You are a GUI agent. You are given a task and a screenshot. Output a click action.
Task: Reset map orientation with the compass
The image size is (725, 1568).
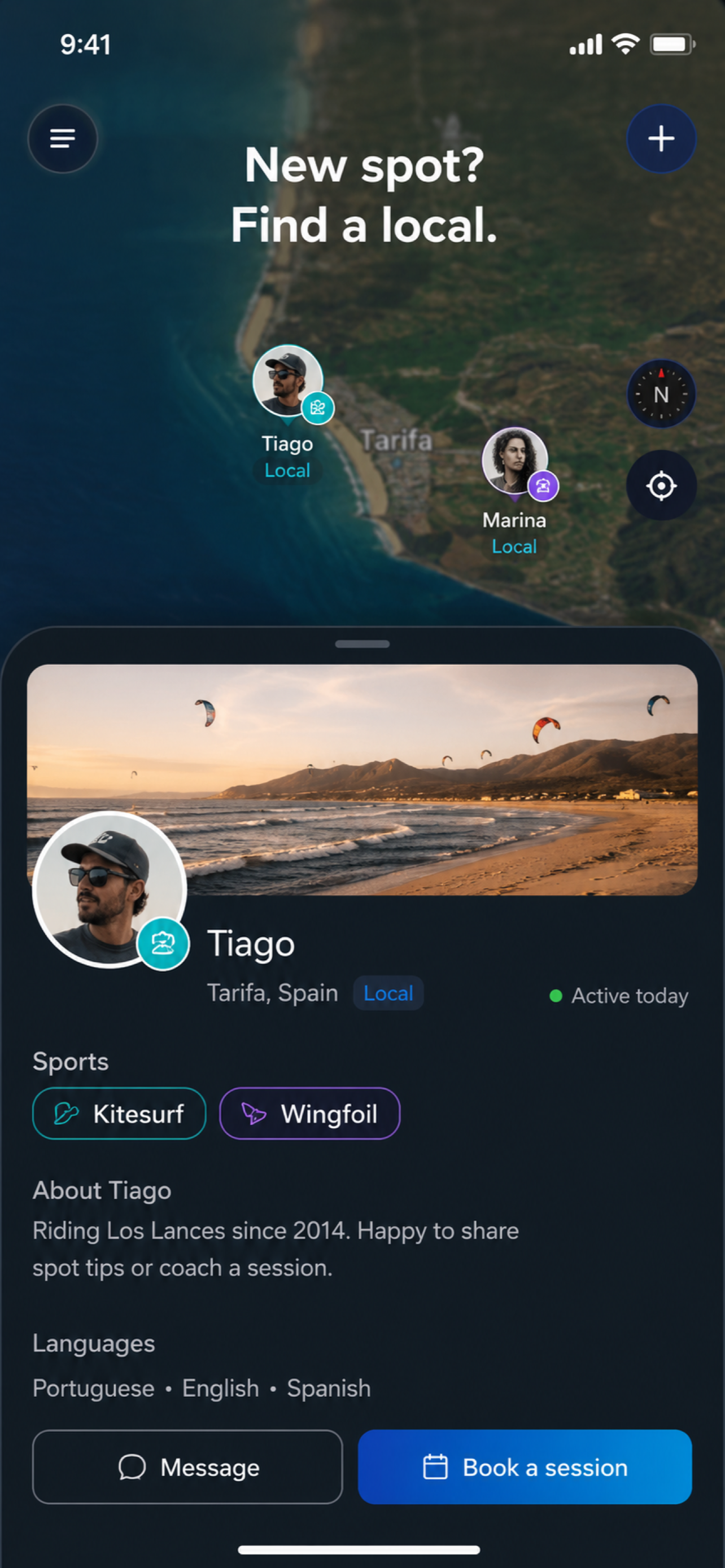tap(661, 394)
